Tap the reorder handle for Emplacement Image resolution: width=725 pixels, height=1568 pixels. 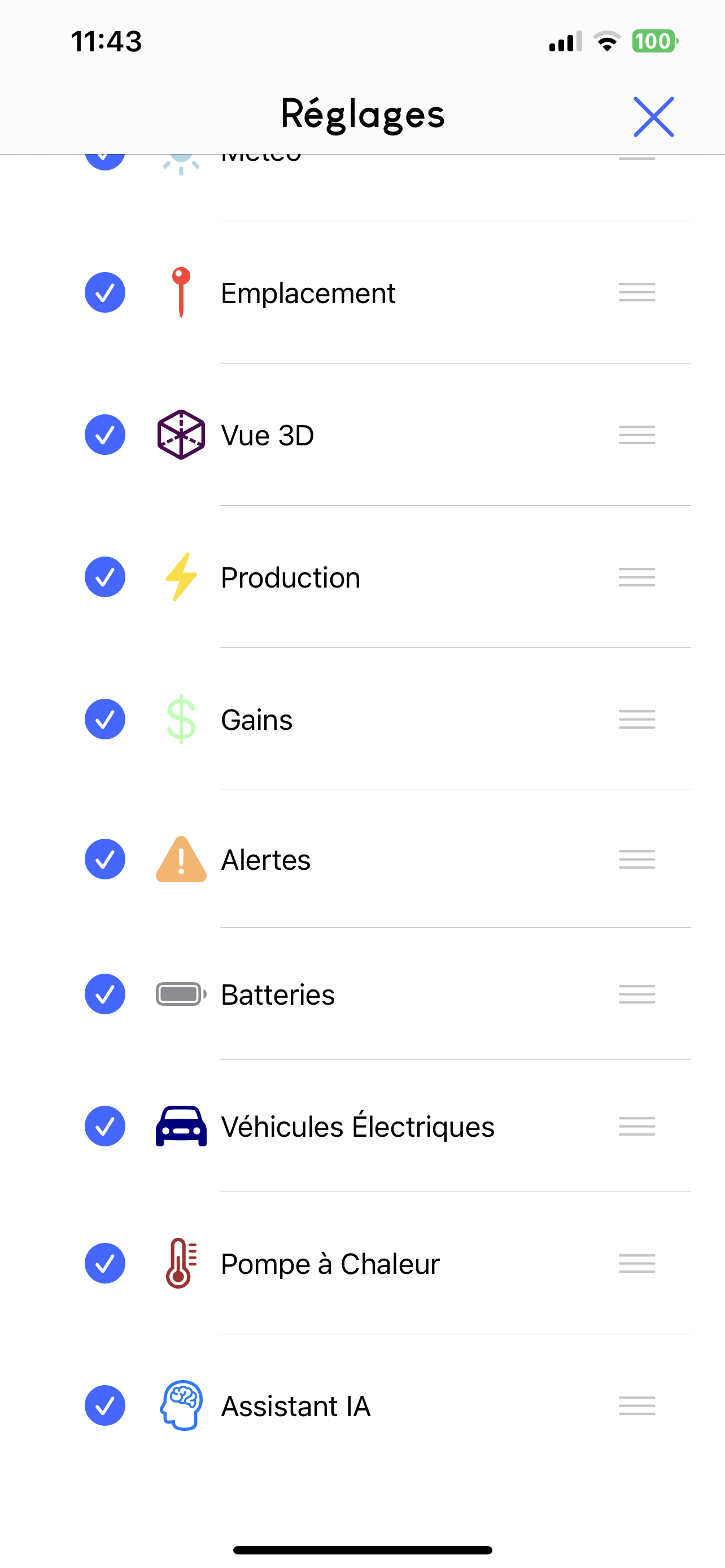(637, 293)
